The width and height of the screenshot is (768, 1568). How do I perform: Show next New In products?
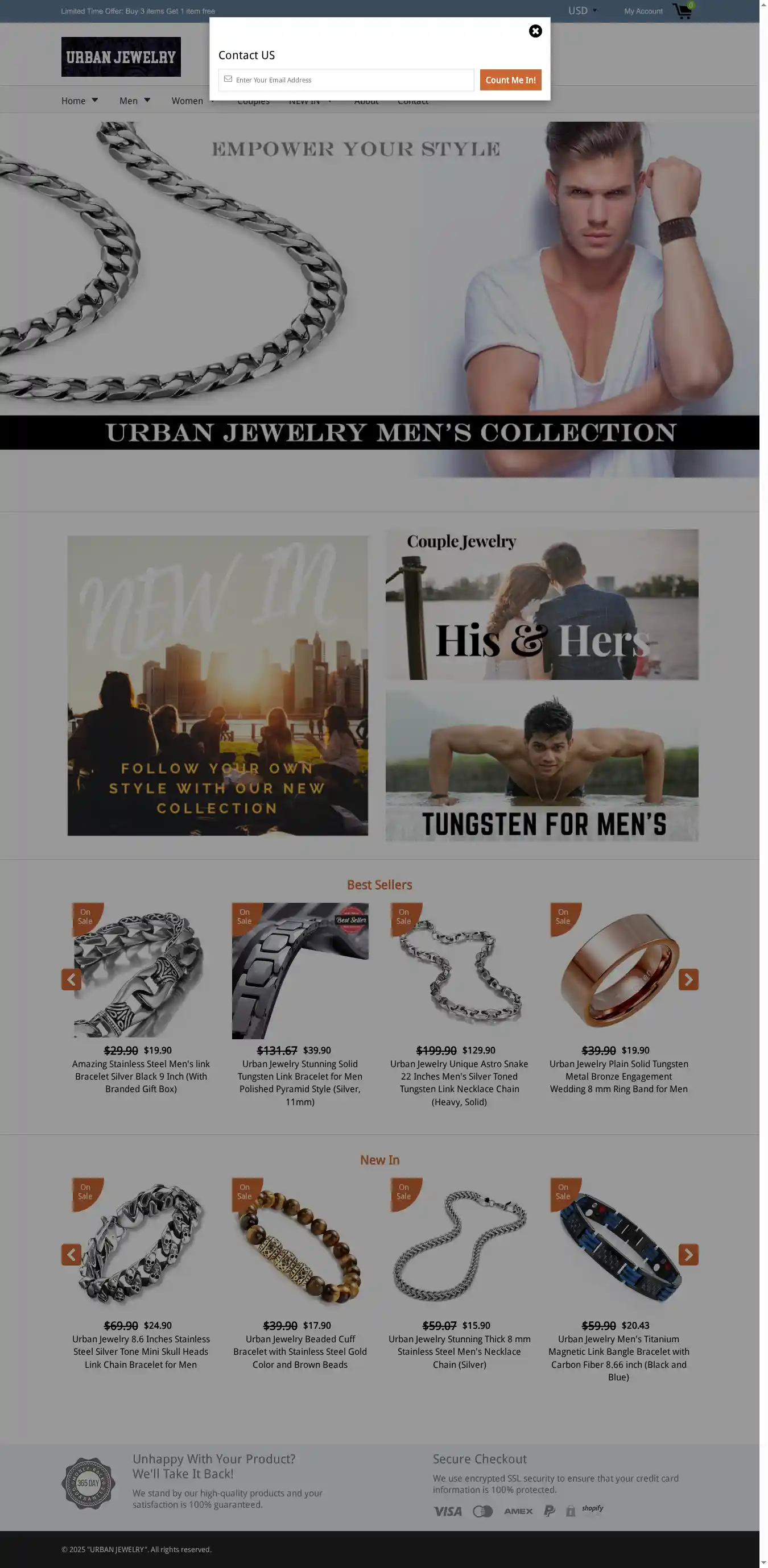click(688, 1254)
